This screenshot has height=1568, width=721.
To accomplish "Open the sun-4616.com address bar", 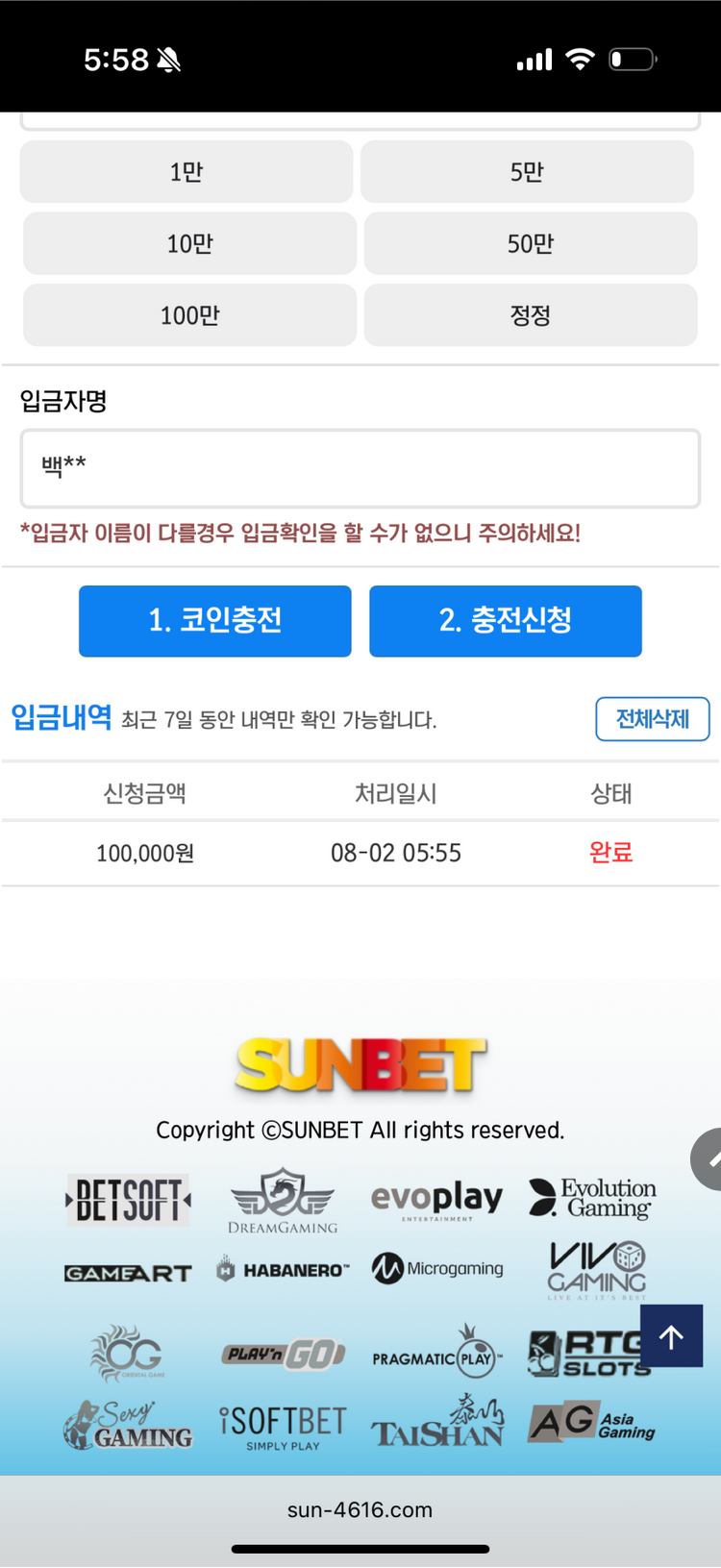I will point(360,1509).
